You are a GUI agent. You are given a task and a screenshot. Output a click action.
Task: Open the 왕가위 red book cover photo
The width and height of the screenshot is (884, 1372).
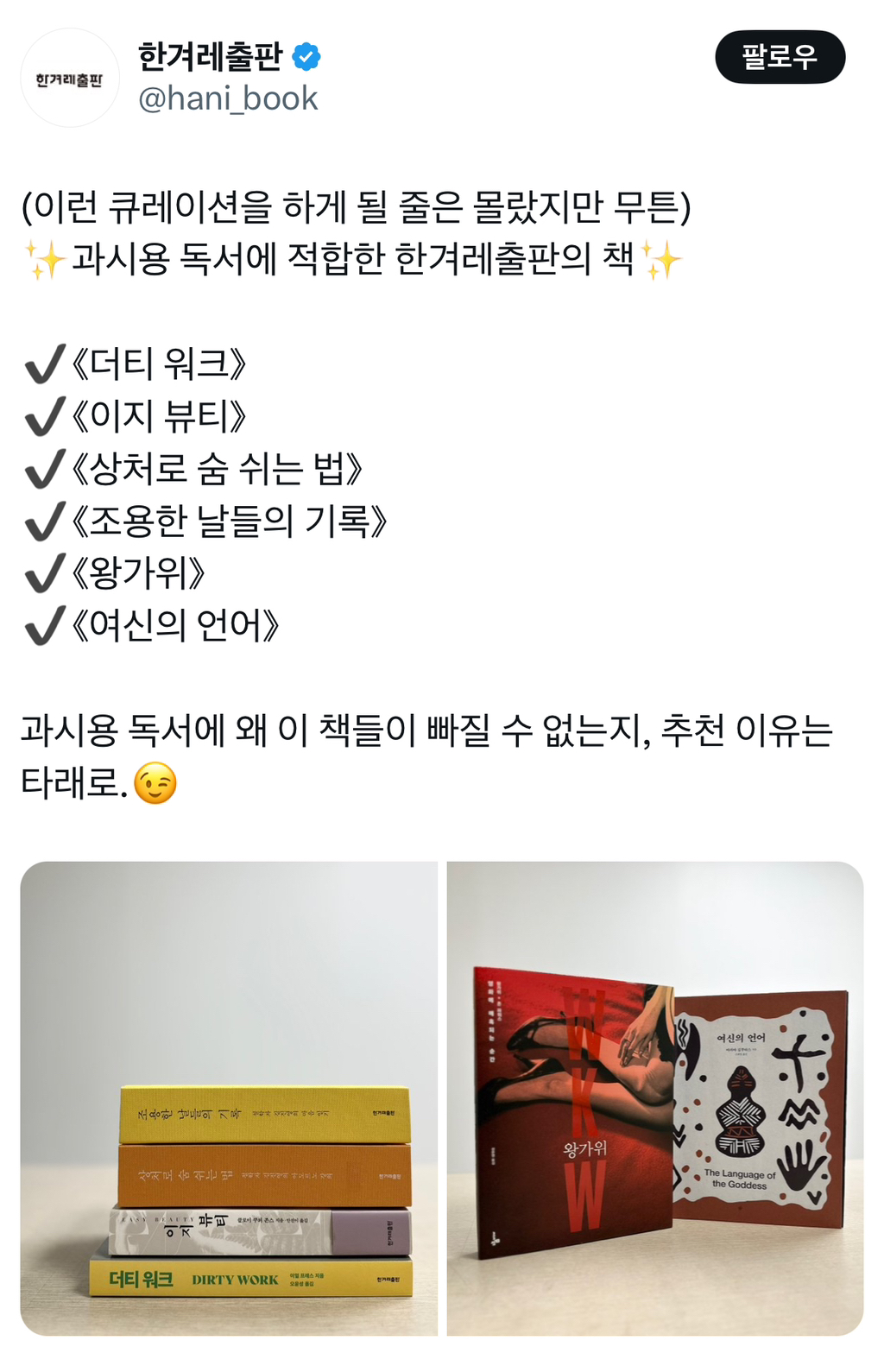pos(570,1105)
